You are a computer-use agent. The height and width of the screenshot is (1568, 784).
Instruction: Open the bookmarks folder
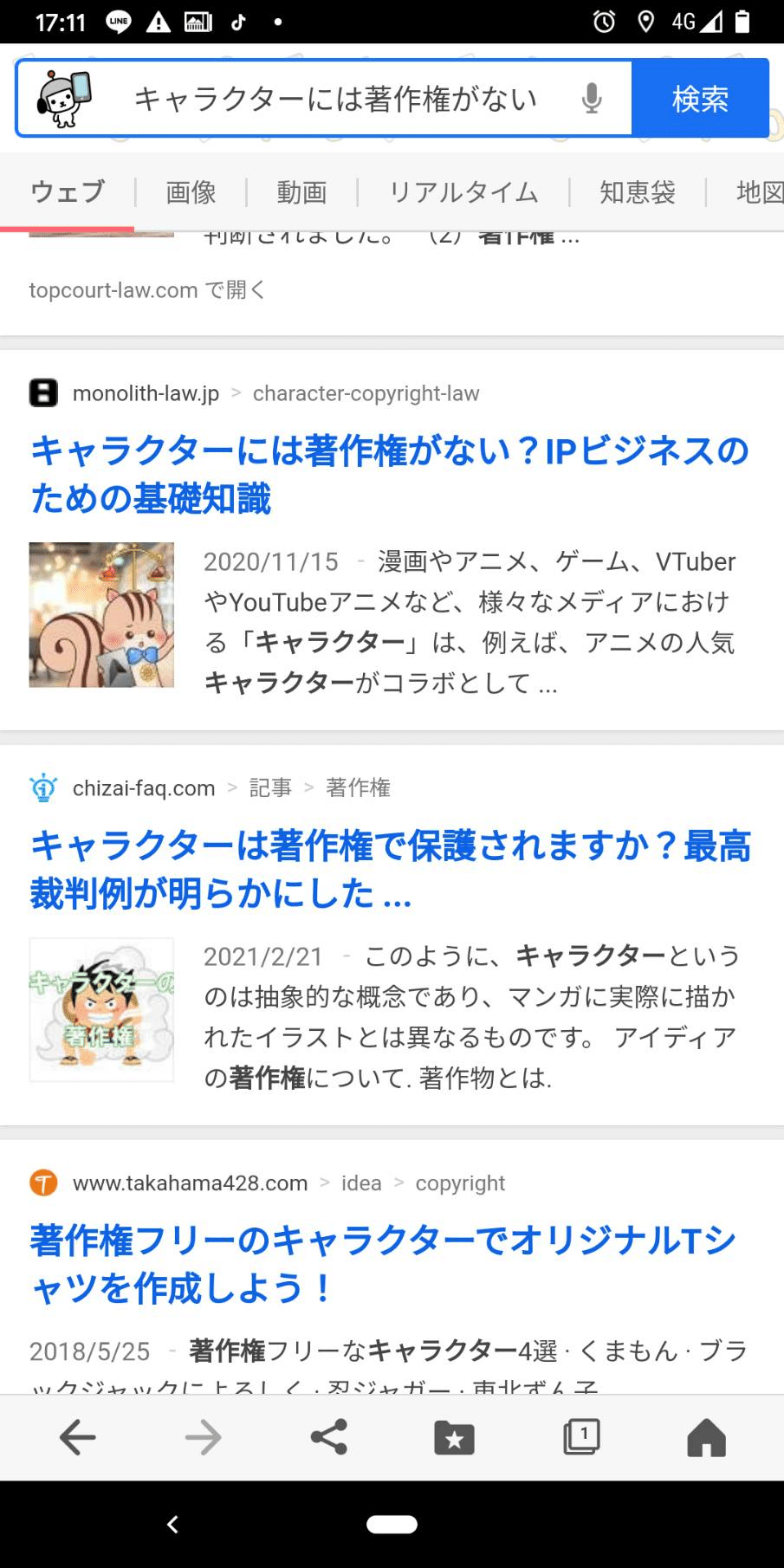(x=454, y=1438)
